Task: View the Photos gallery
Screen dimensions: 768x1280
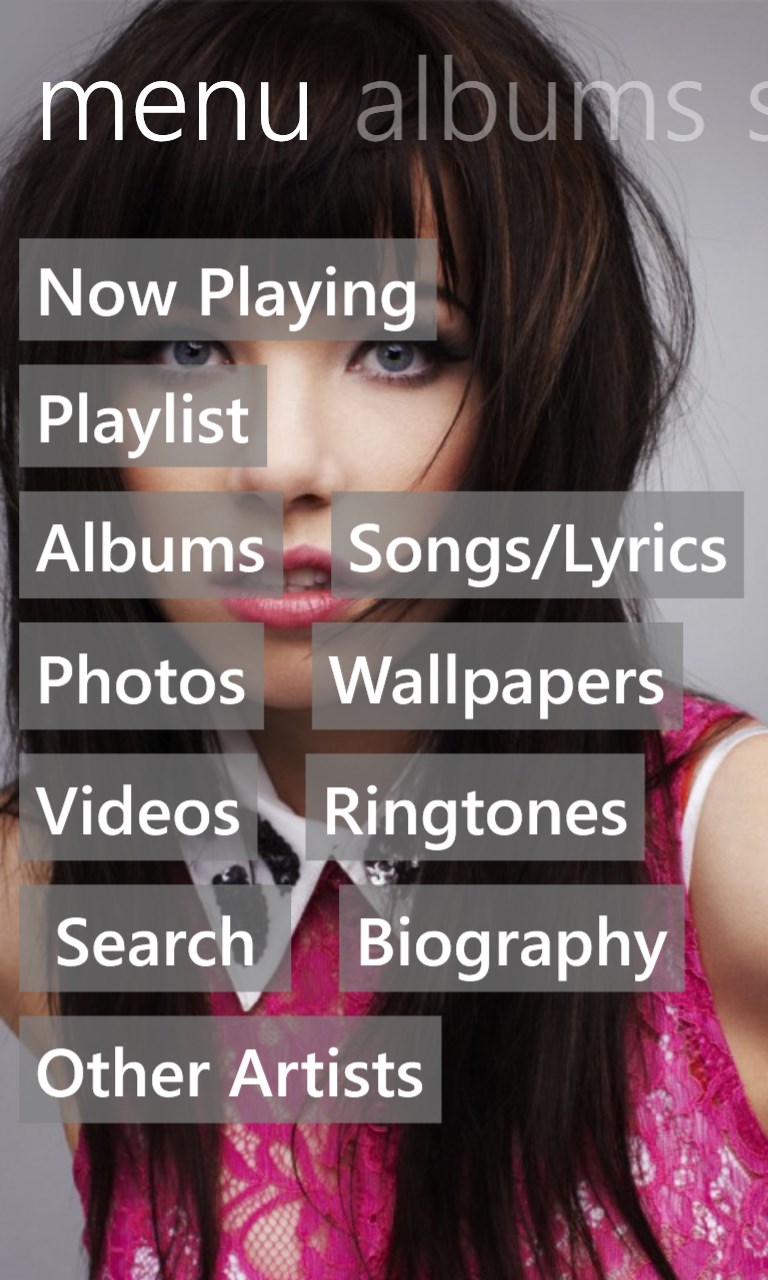Action: click(141, 677)
